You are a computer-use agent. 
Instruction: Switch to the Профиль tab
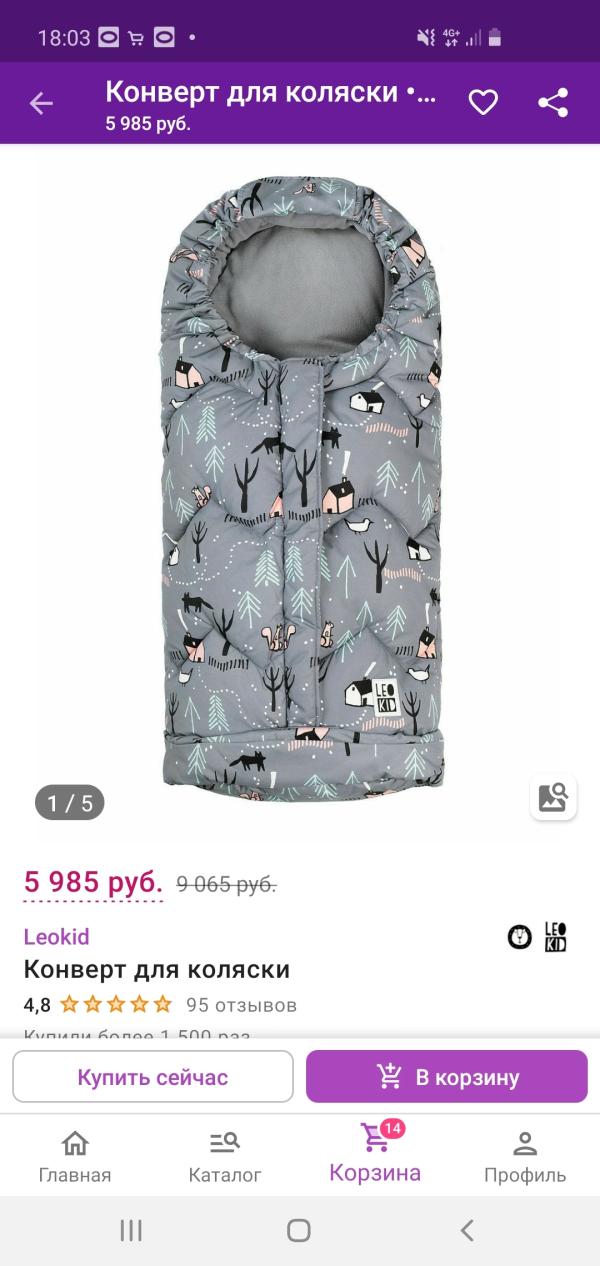pyautogui.click(x=525, y=1157)
